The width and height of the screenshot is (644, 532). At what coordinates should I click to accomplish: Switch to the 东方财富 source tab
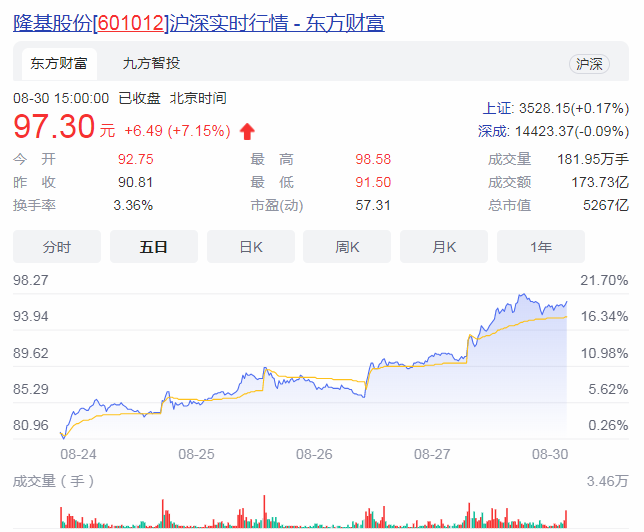click(x=59, y=64)
